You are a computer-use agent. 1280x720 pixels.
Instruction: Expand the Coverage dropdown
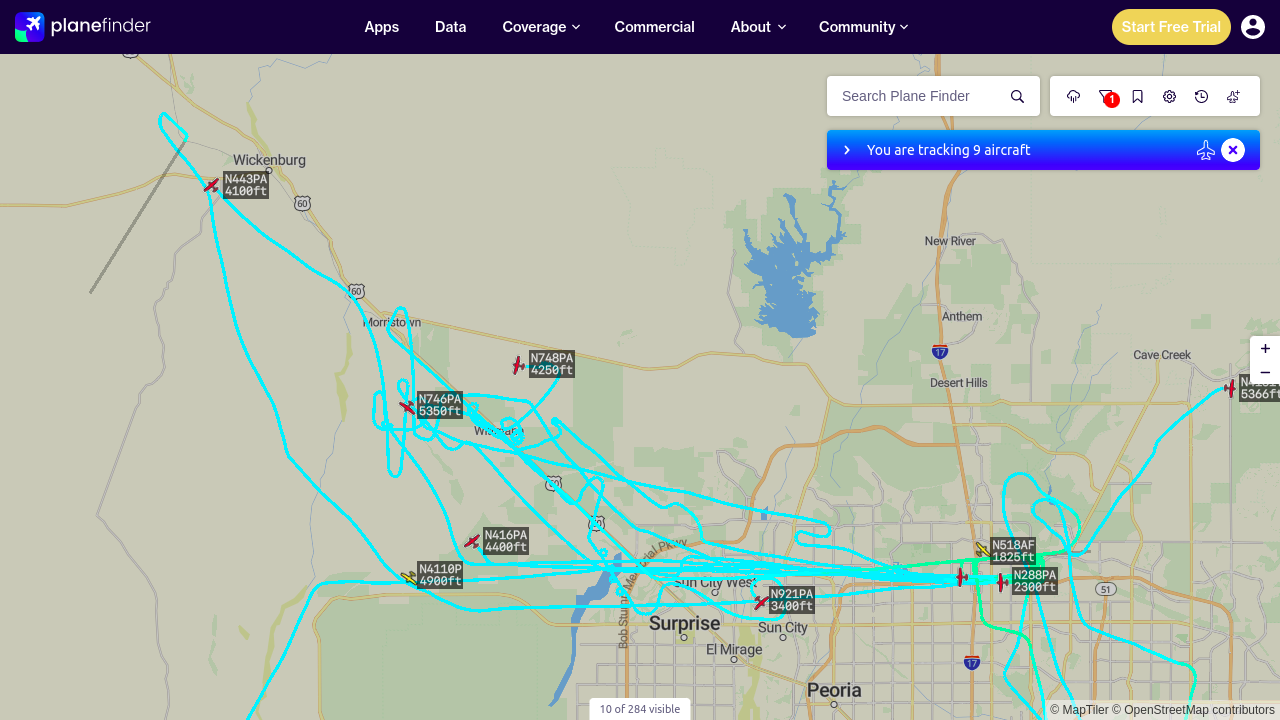[x=541, y=27]
